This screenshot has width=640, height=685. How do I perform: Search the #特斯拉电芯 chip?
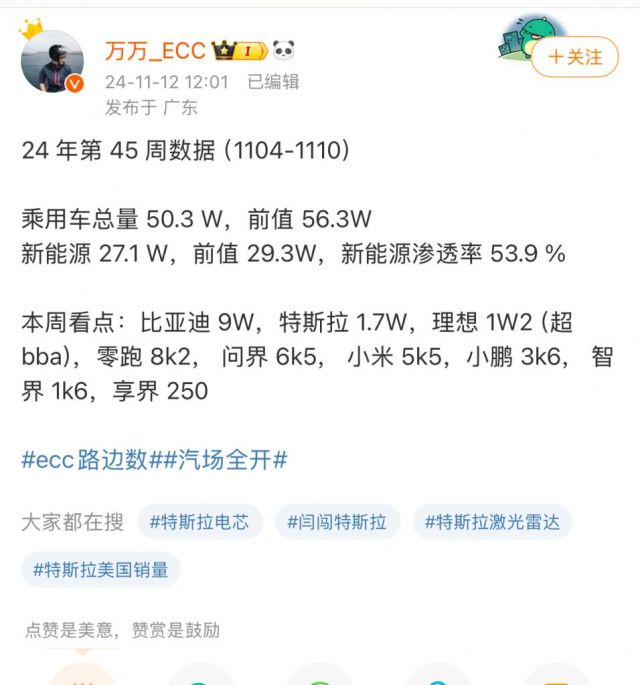pos(200,522)
